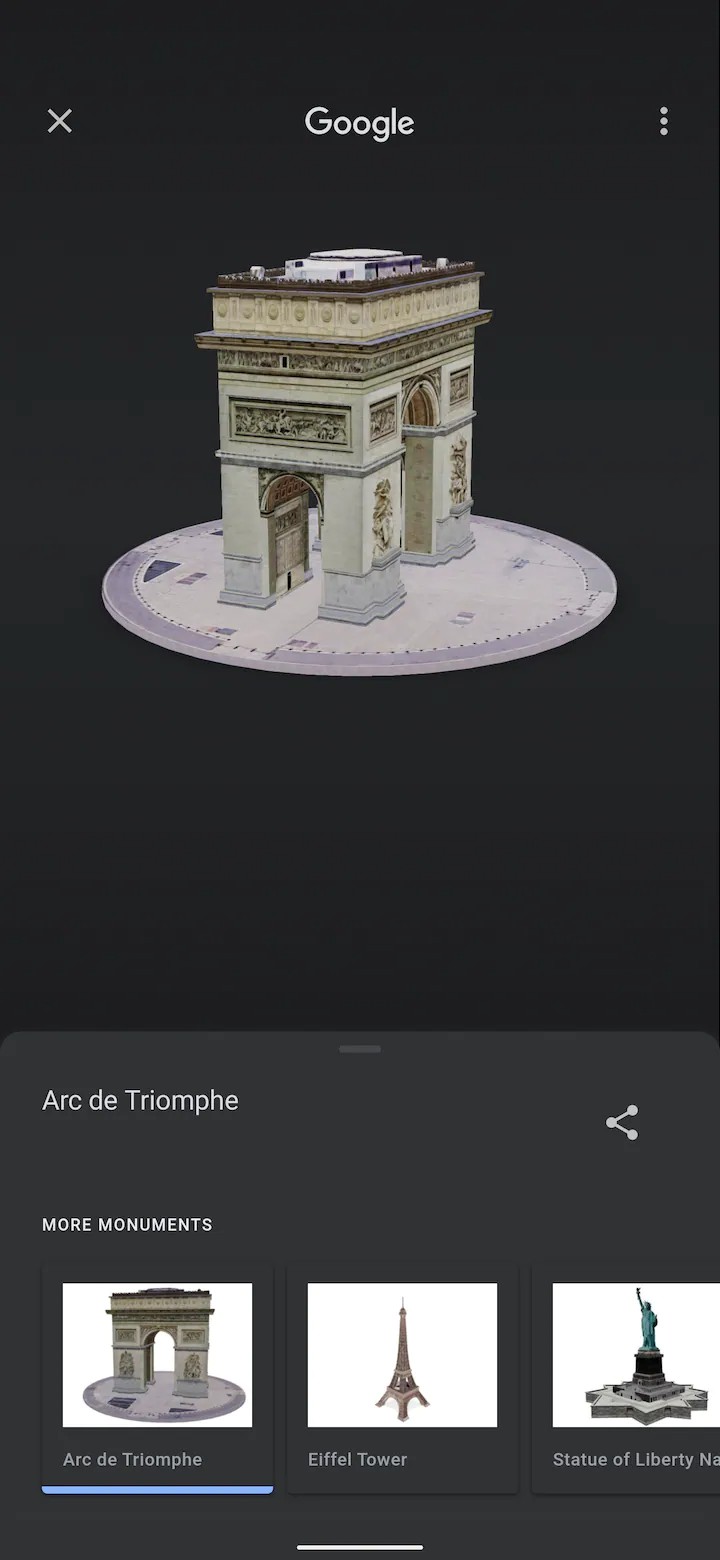Image resolution: width=720 pixels, height=1560 pixels.
Task: Close the 3D viewer
Action: [60, 121]
